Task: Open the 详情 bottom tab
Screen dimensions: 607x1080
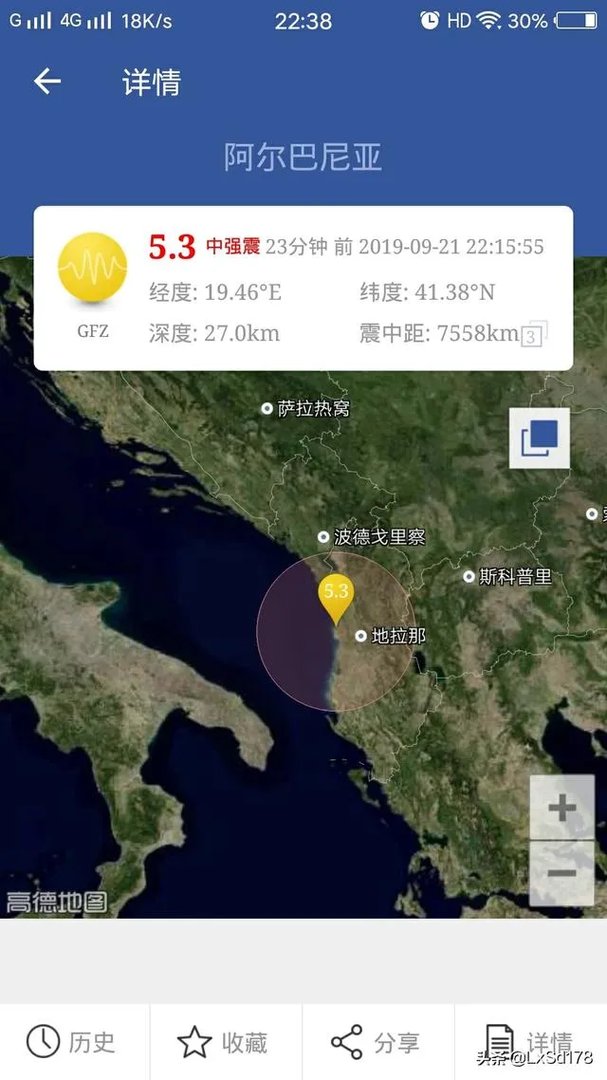Action: click(529, 1040)
